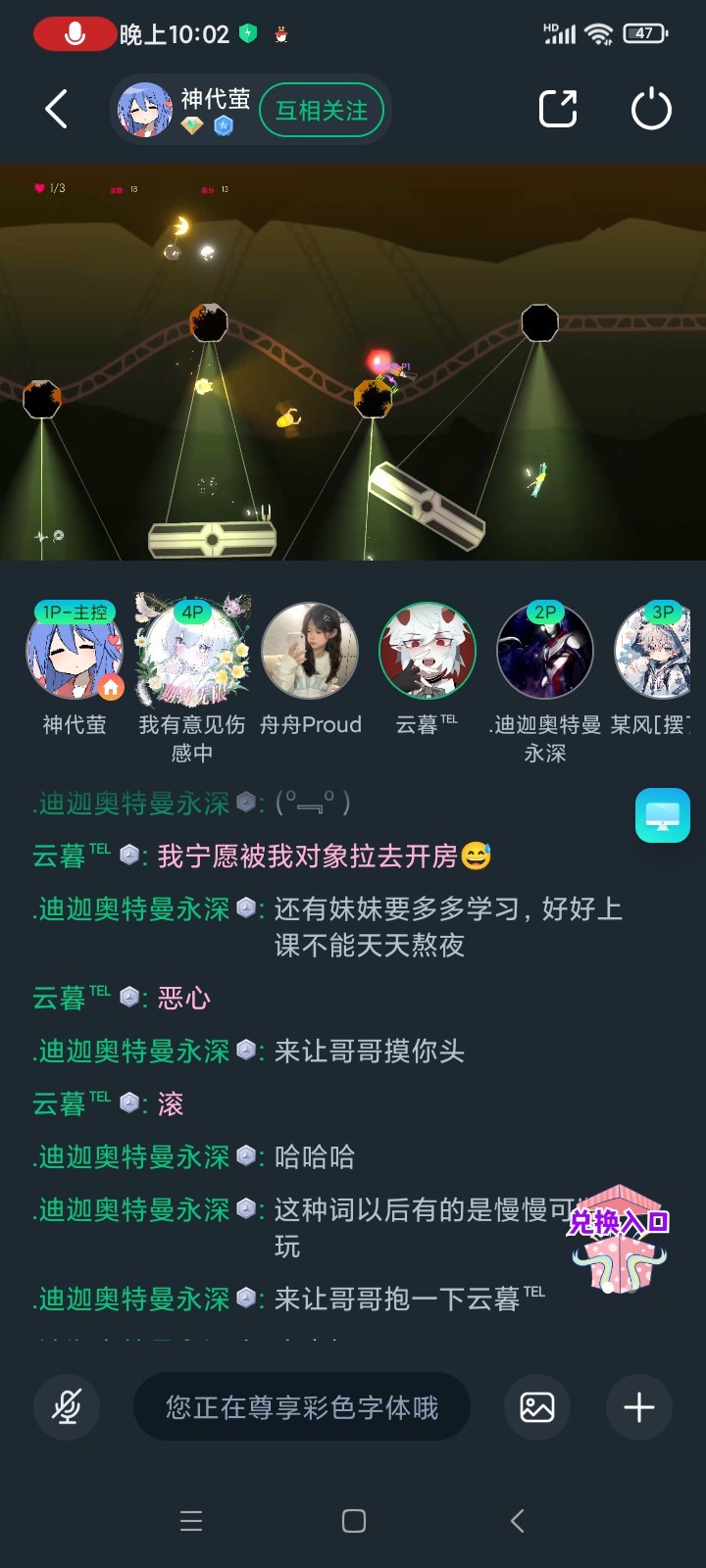Tap the power icon to exit
This screenshot has width=706, height=1568.
pos(651,109)
